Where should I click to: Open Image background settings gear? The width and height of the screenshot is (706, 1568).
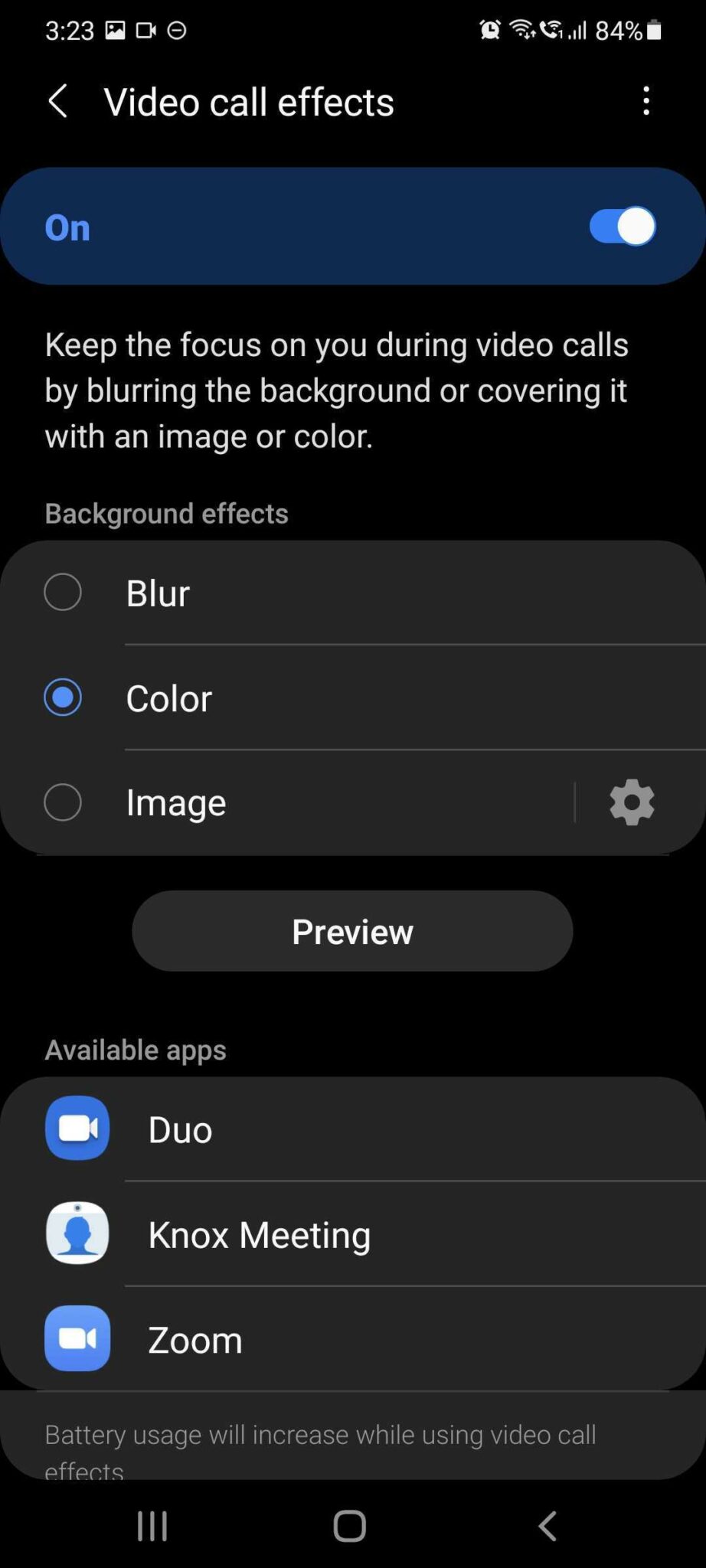tap(632, 802)
